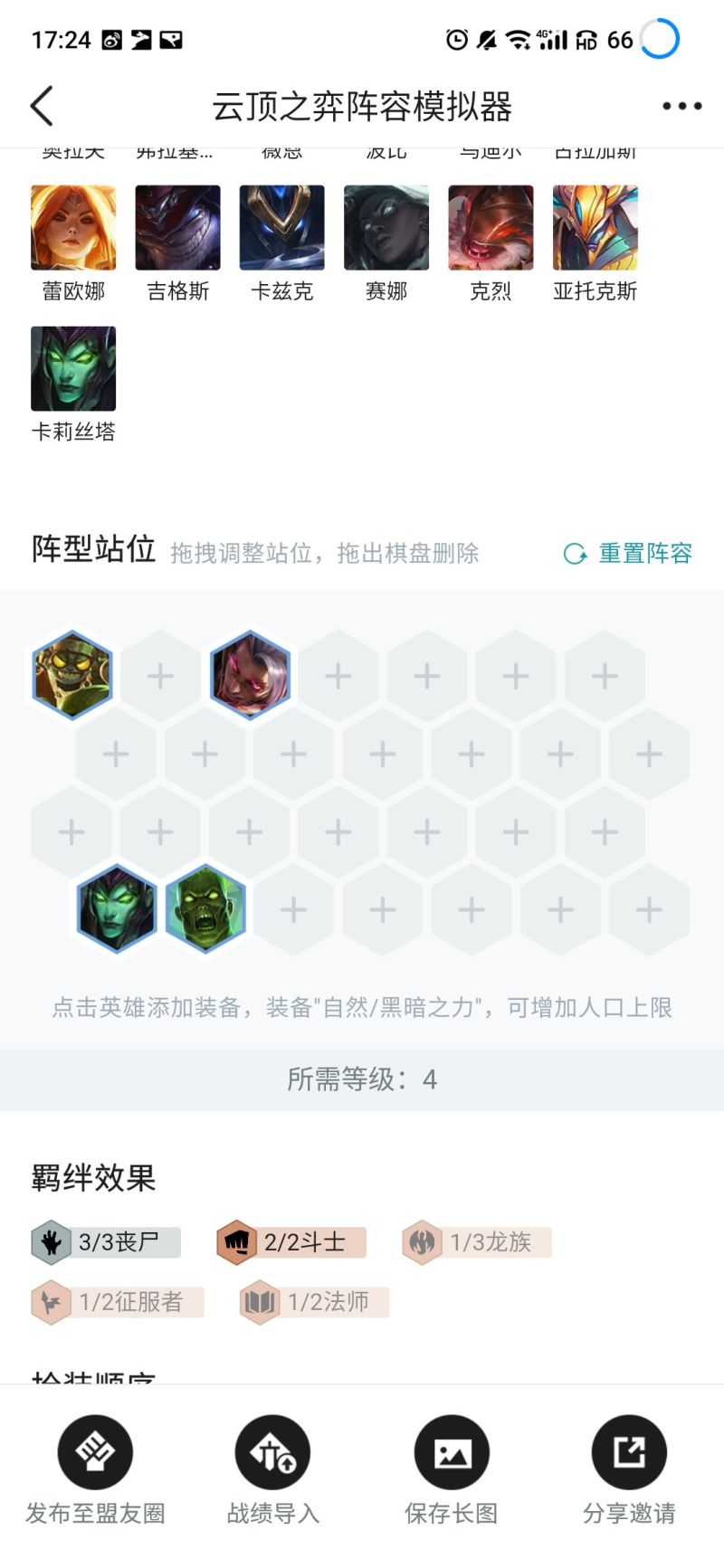Open the 3/3丧尸 trait chip
Screen dimensions: 724x1568
pos(106,1242)
